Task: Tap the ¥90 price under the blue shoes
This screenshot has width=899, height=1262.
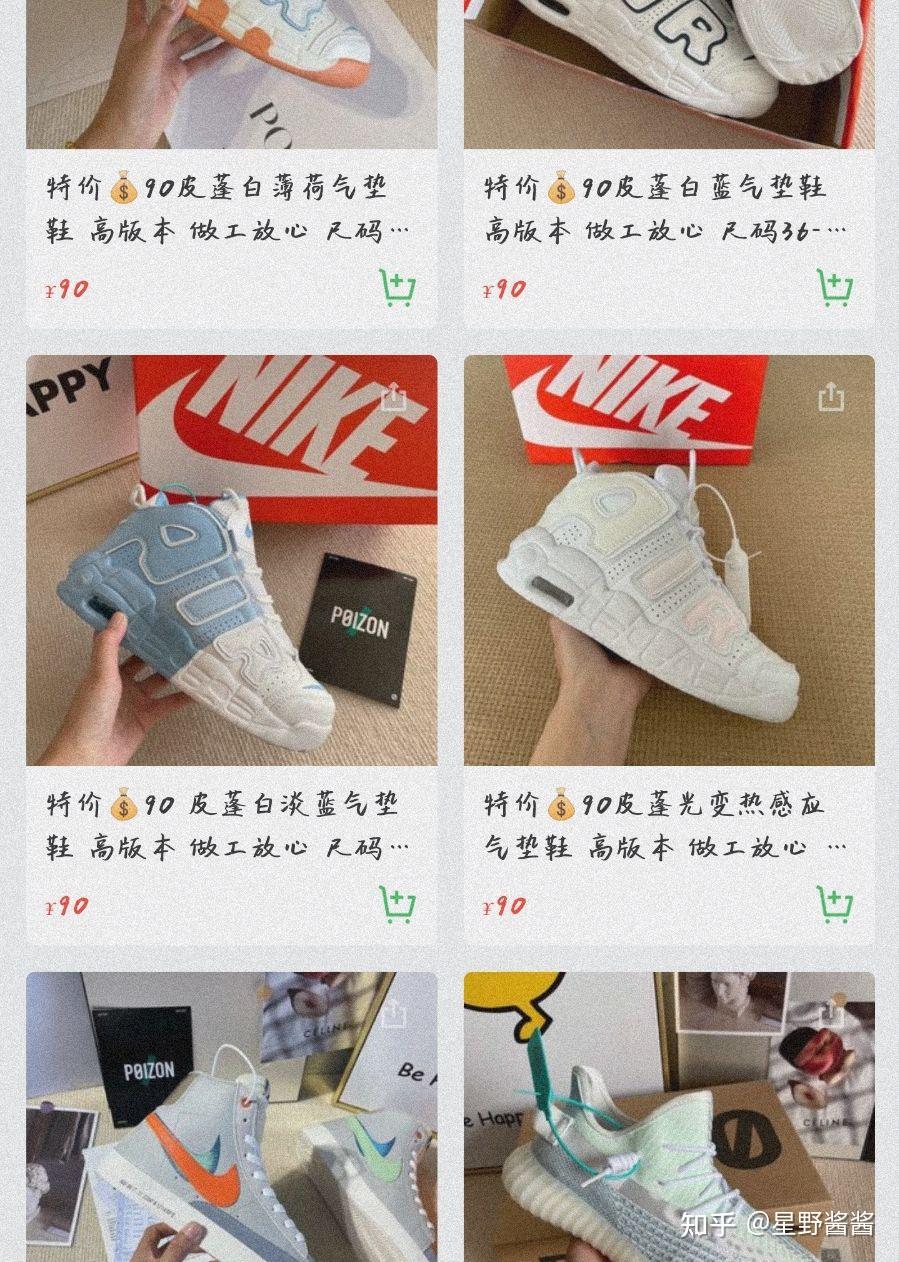Action: coord(502,290)
